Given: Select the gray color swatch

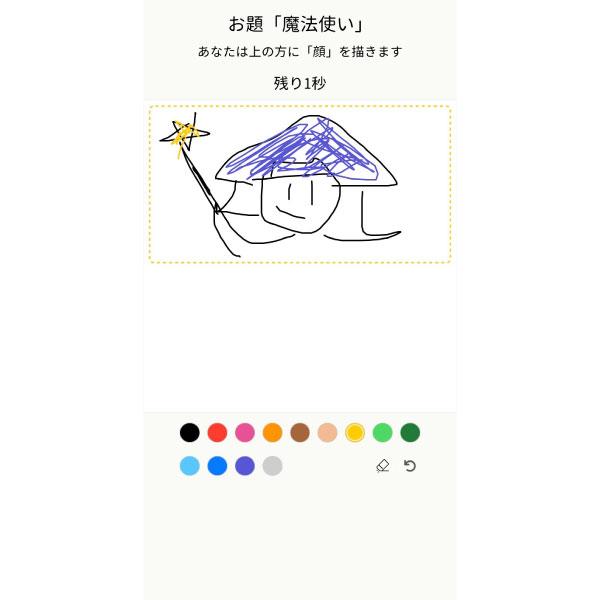Looking at the screenshot, I should tap(272, 466).
